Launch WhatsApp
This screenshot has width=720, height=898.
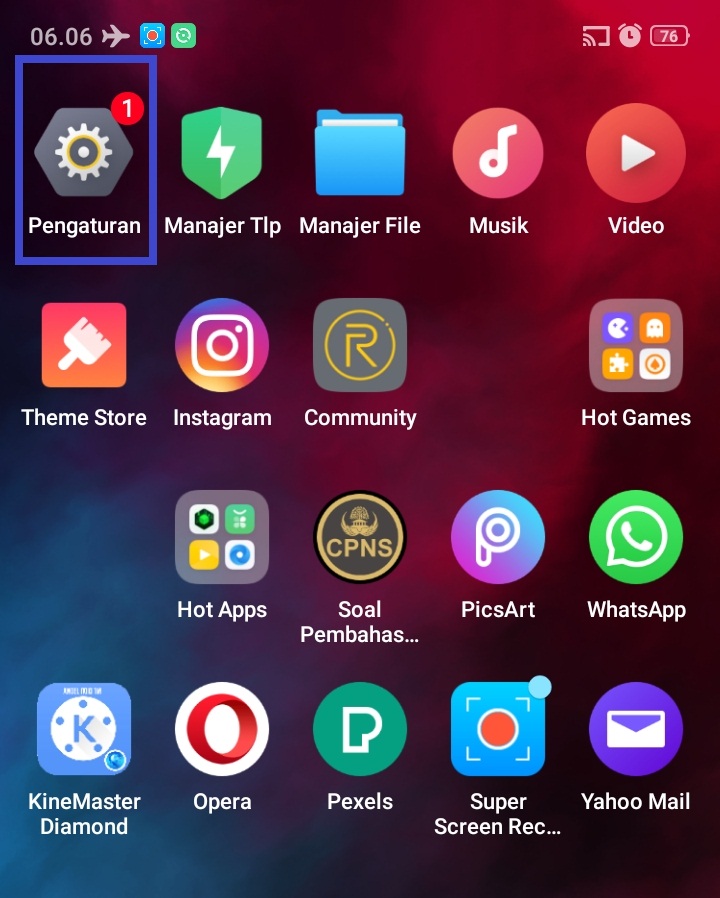coord(636,537)
